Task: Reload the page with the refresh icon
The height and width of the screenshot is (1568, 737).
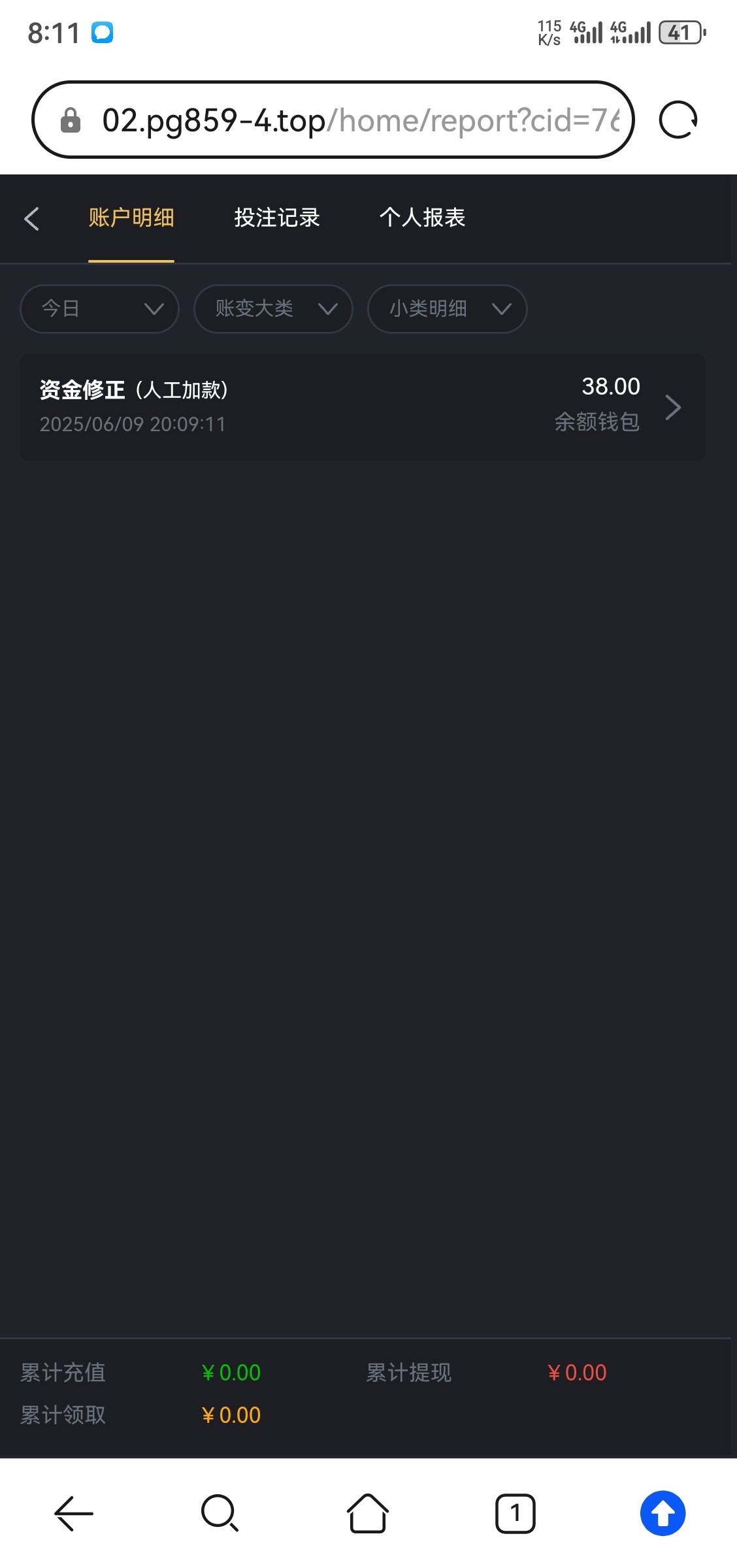Action: (678, 120)
